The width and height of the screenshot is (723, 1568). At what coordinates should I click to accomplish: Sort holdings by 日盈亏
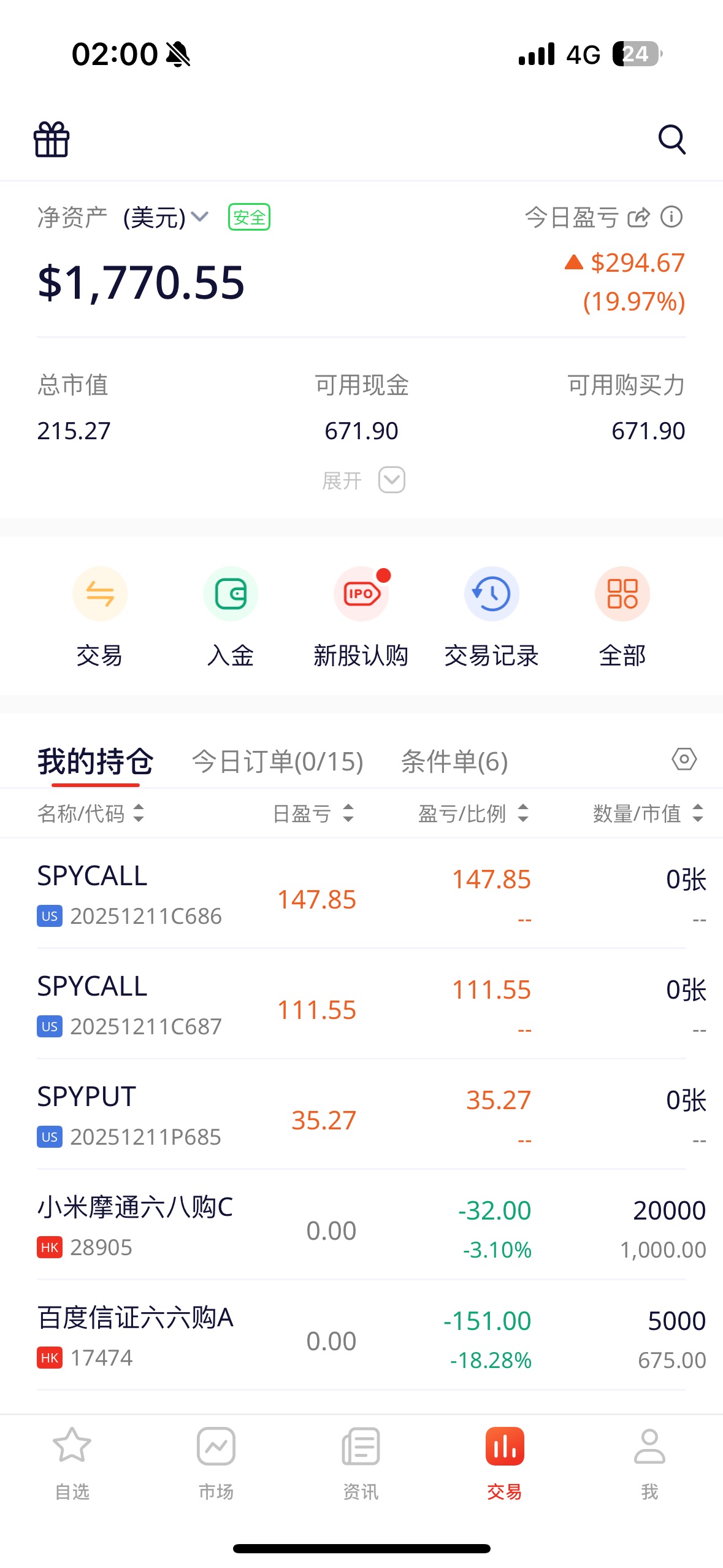313,813
